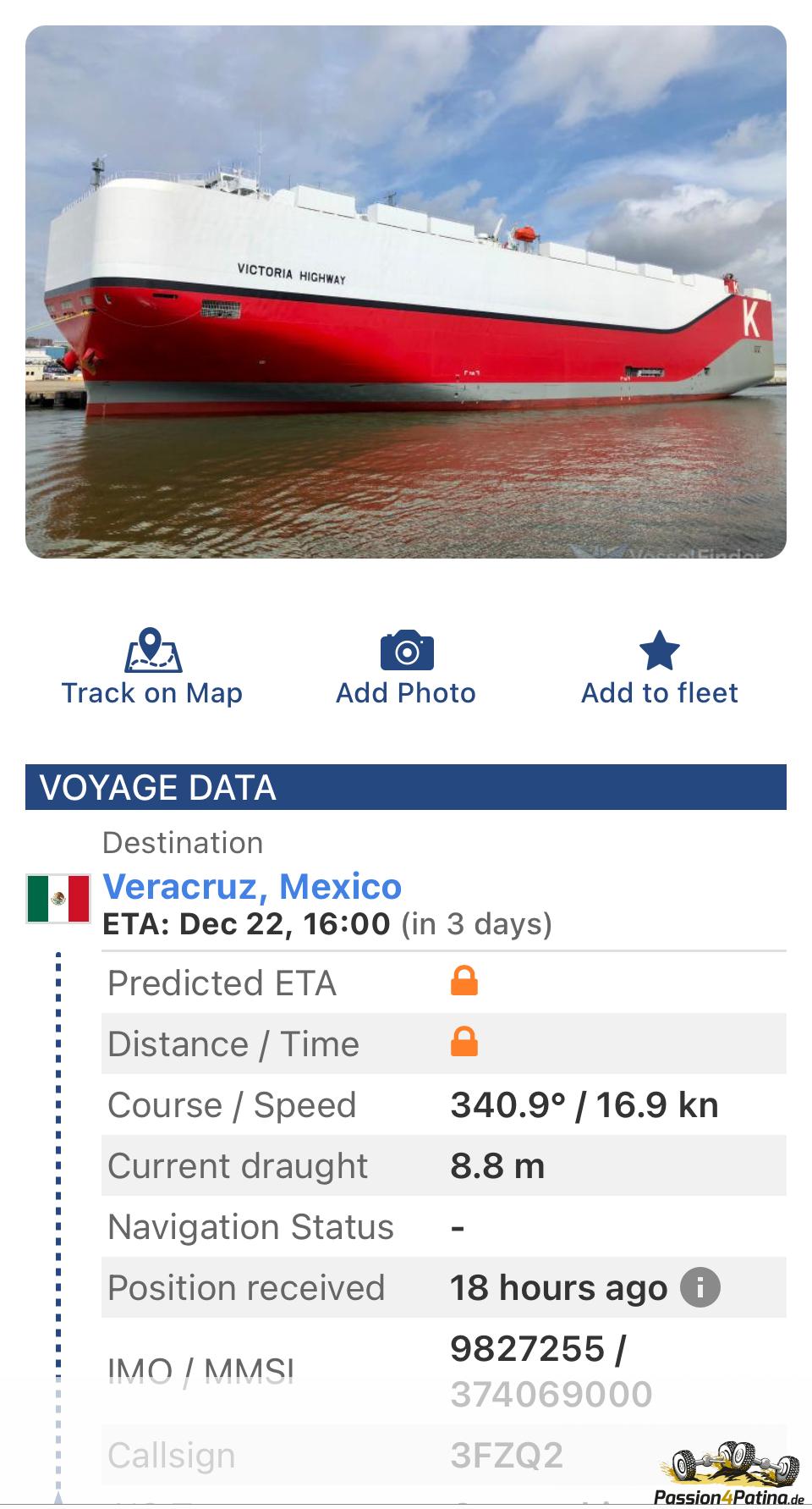Add a photo of the ship

pyautogui.click(x=406, y=669)
